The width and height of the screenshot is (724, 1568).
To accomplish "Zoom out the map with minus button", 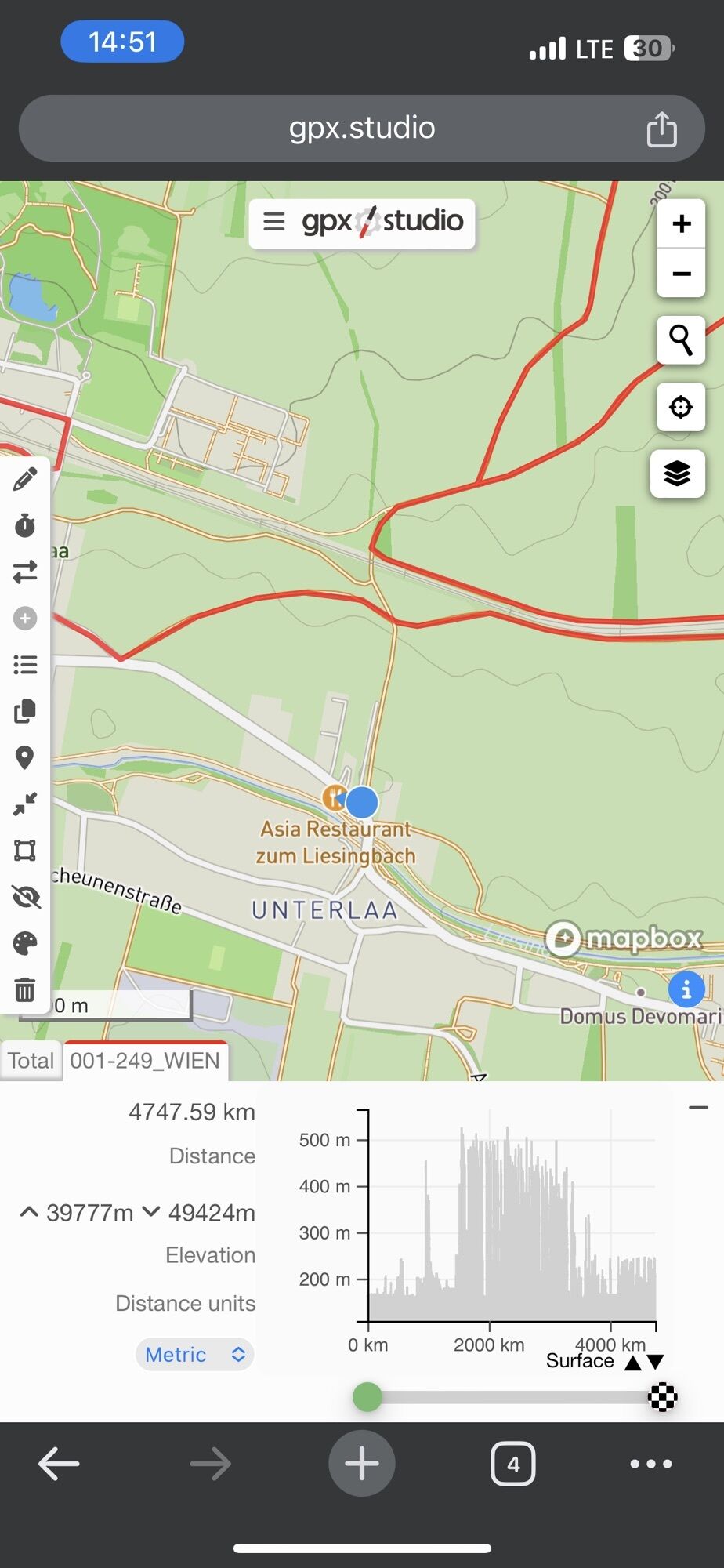I will (x=681, y=274).
